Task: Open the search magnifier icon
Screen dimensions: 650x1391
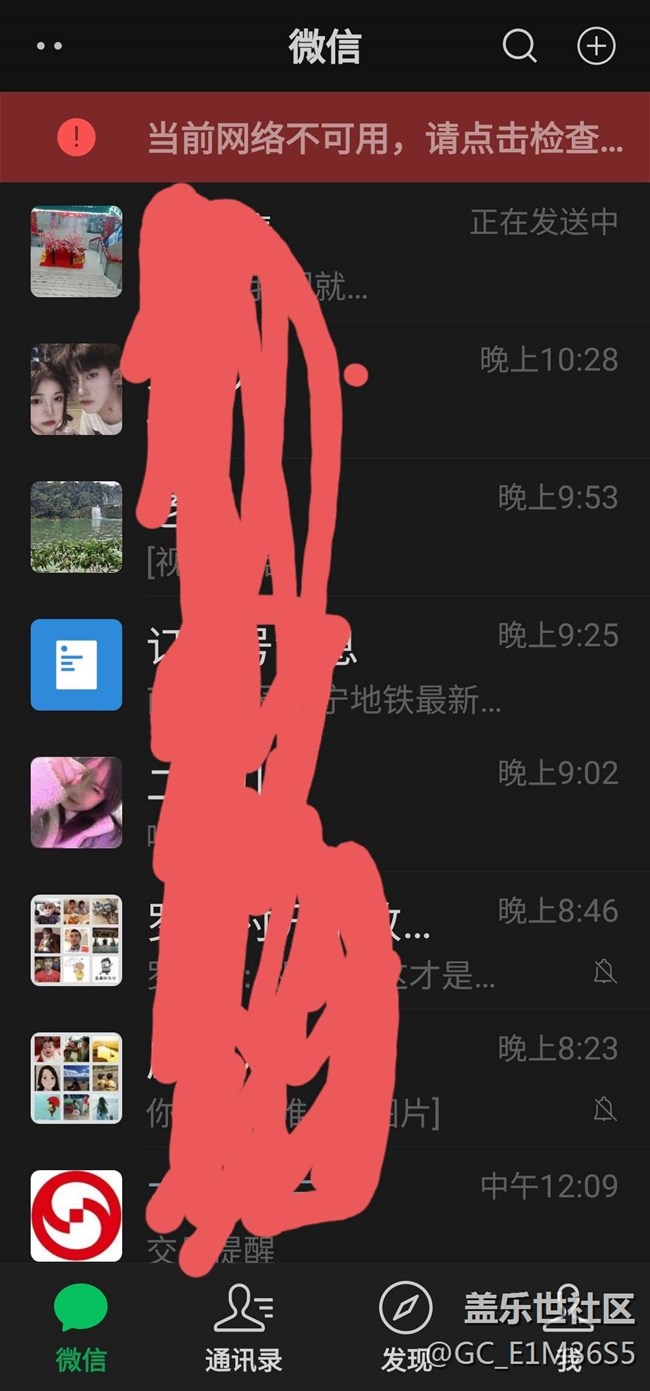Action: [519, 46]
